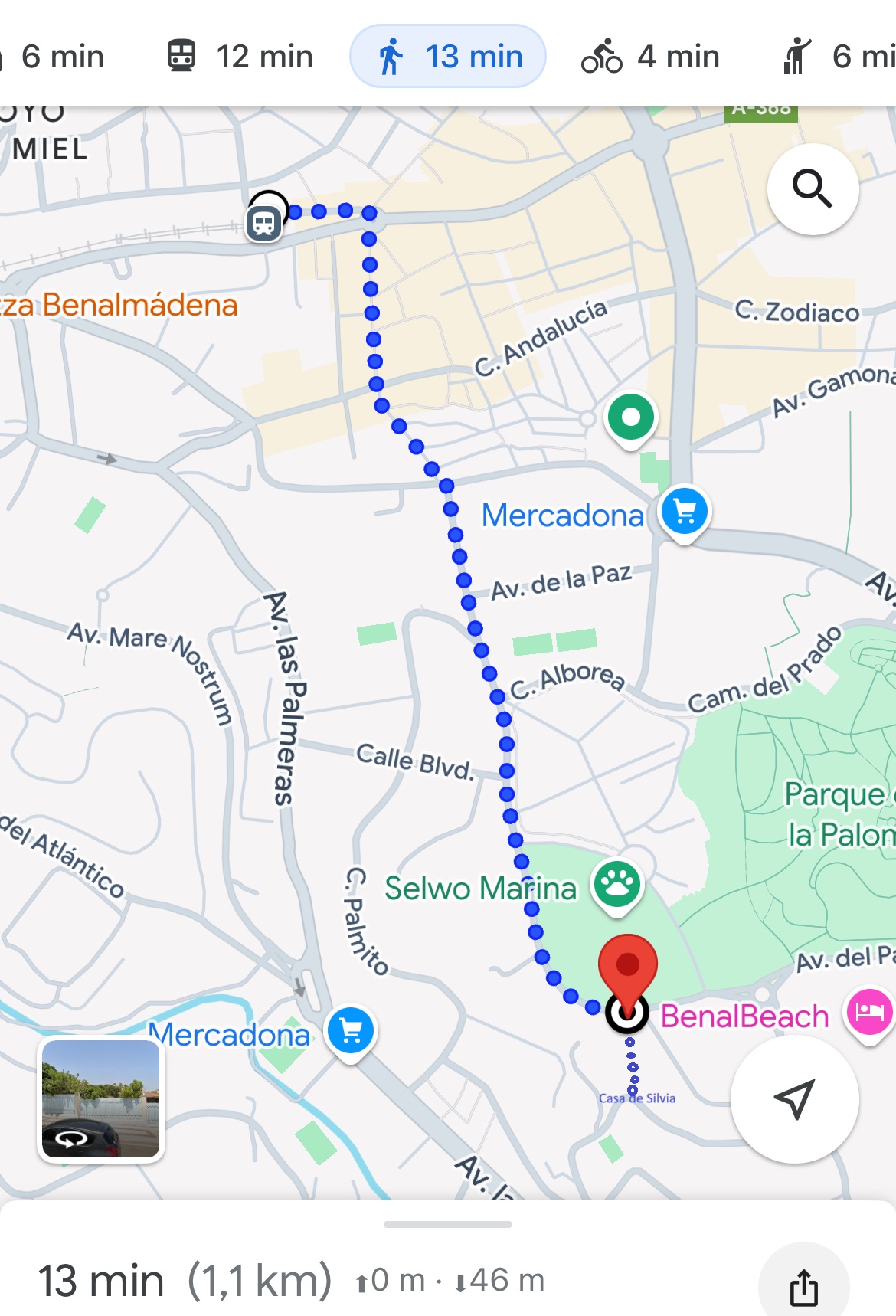The image size is (896, 1316).
Task: Tap the green circle place marker
Action: [630, 417]
